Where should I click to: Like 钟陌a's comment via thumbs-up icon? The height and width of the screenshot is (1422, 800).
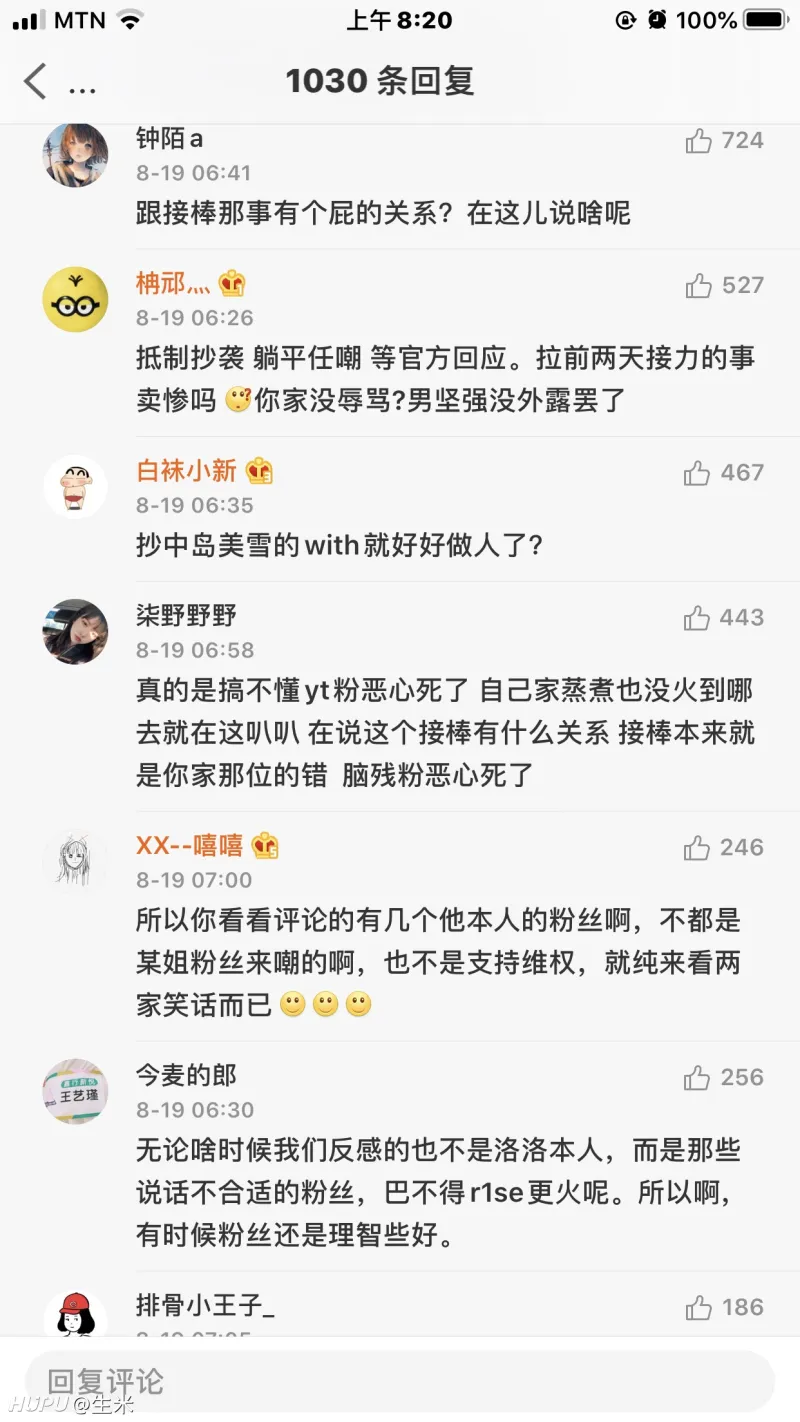(x=699, y=141)
